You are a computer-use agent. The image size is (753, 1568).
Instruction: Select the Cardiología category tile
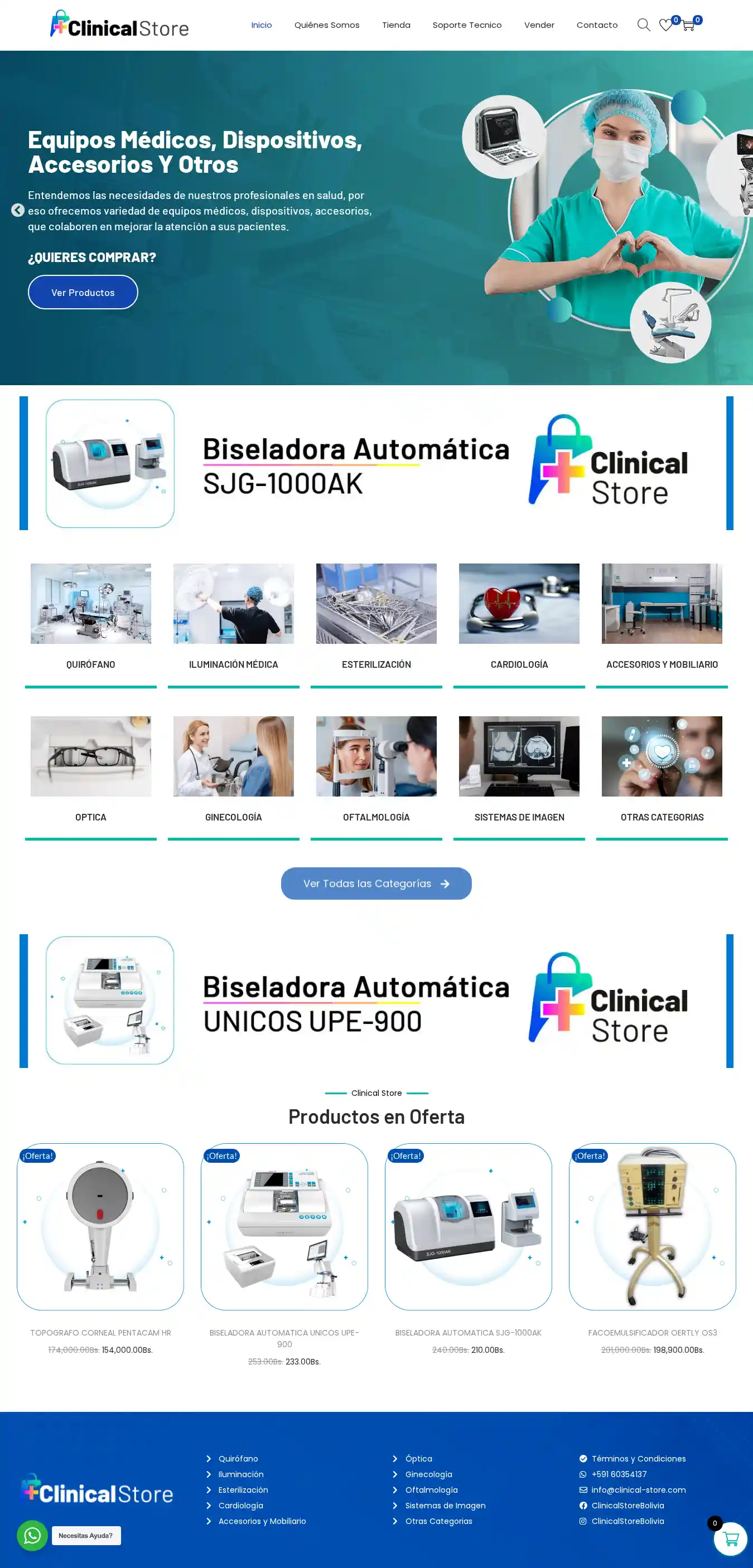click(519, 615)
